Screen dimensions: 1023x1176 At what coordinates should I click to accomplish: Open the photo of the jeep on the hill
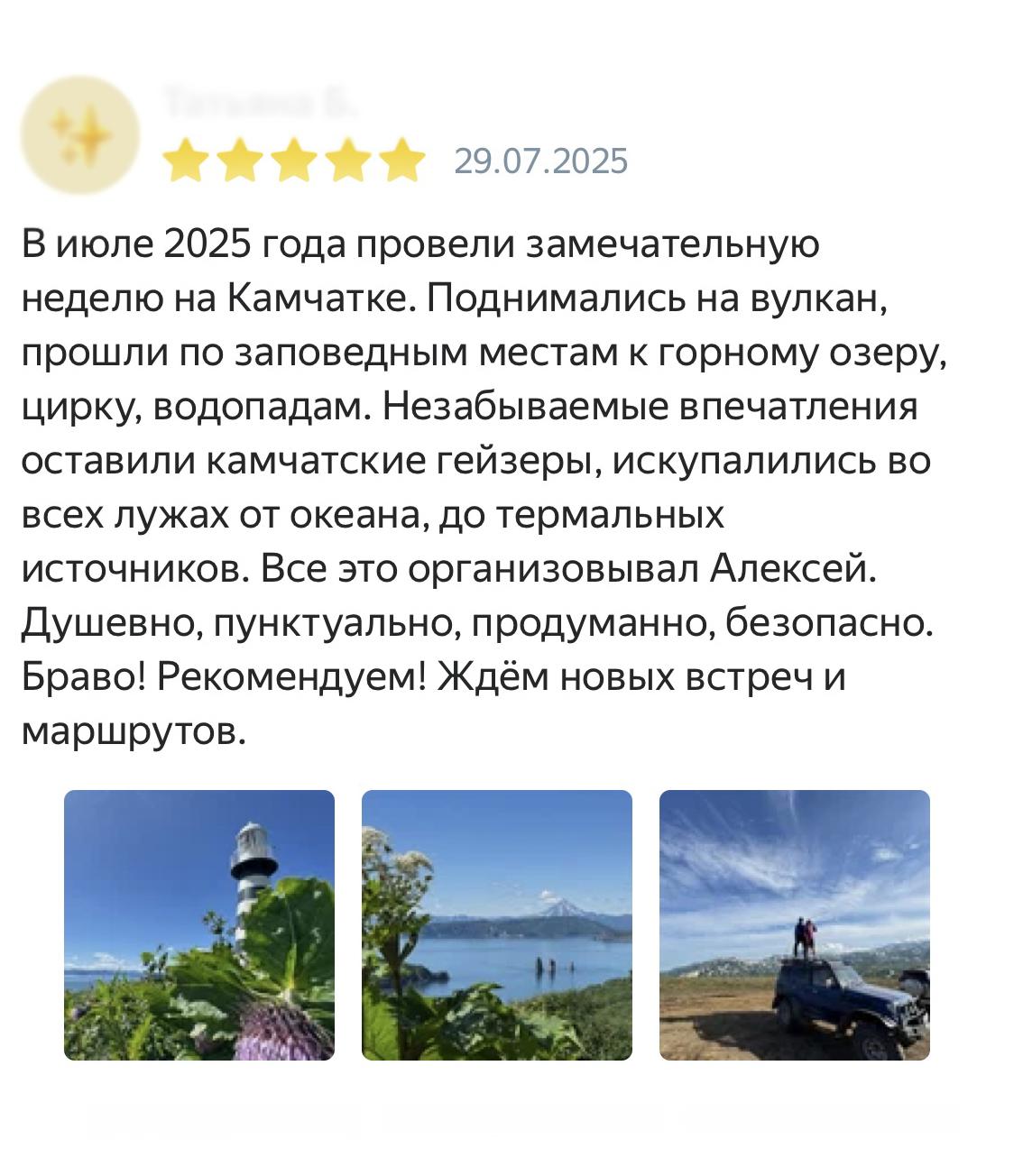794,924
